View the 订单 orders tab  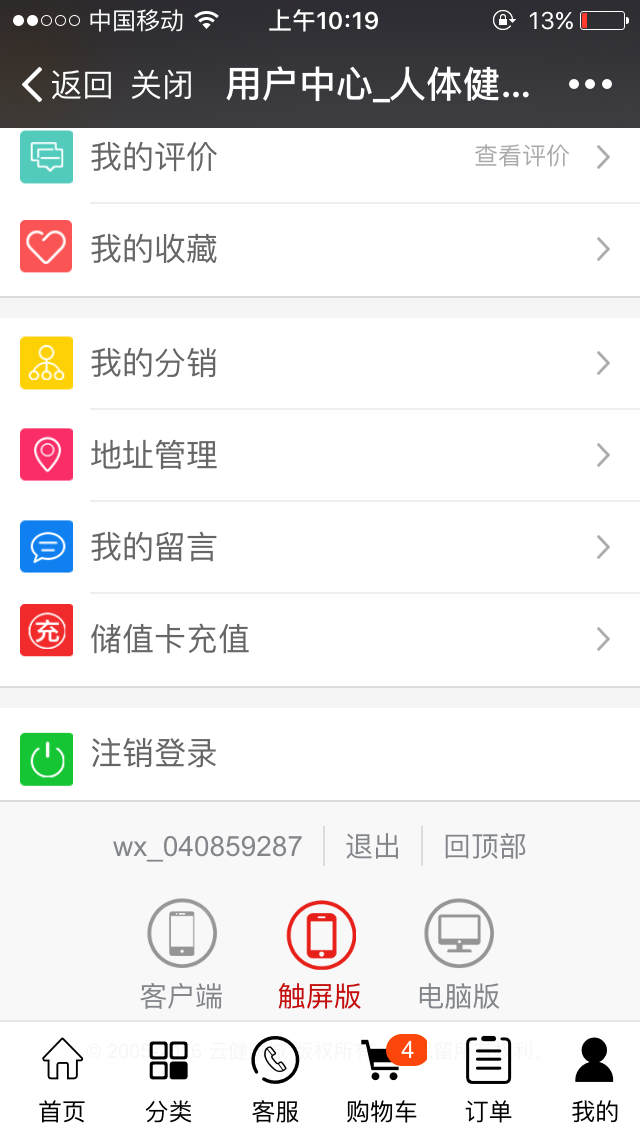pos(488,1080)
